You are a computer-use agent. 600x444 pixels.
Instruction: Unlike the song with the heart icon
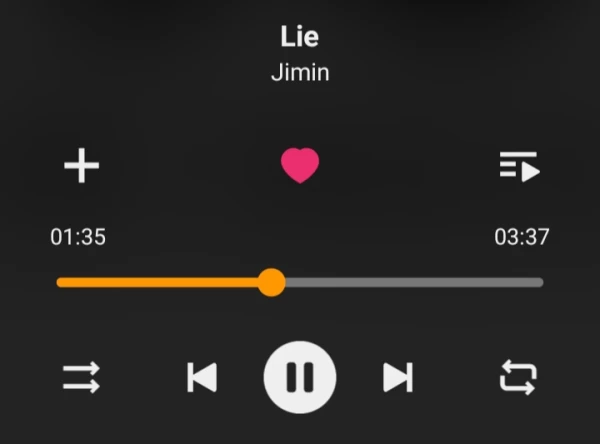point(299,165)
